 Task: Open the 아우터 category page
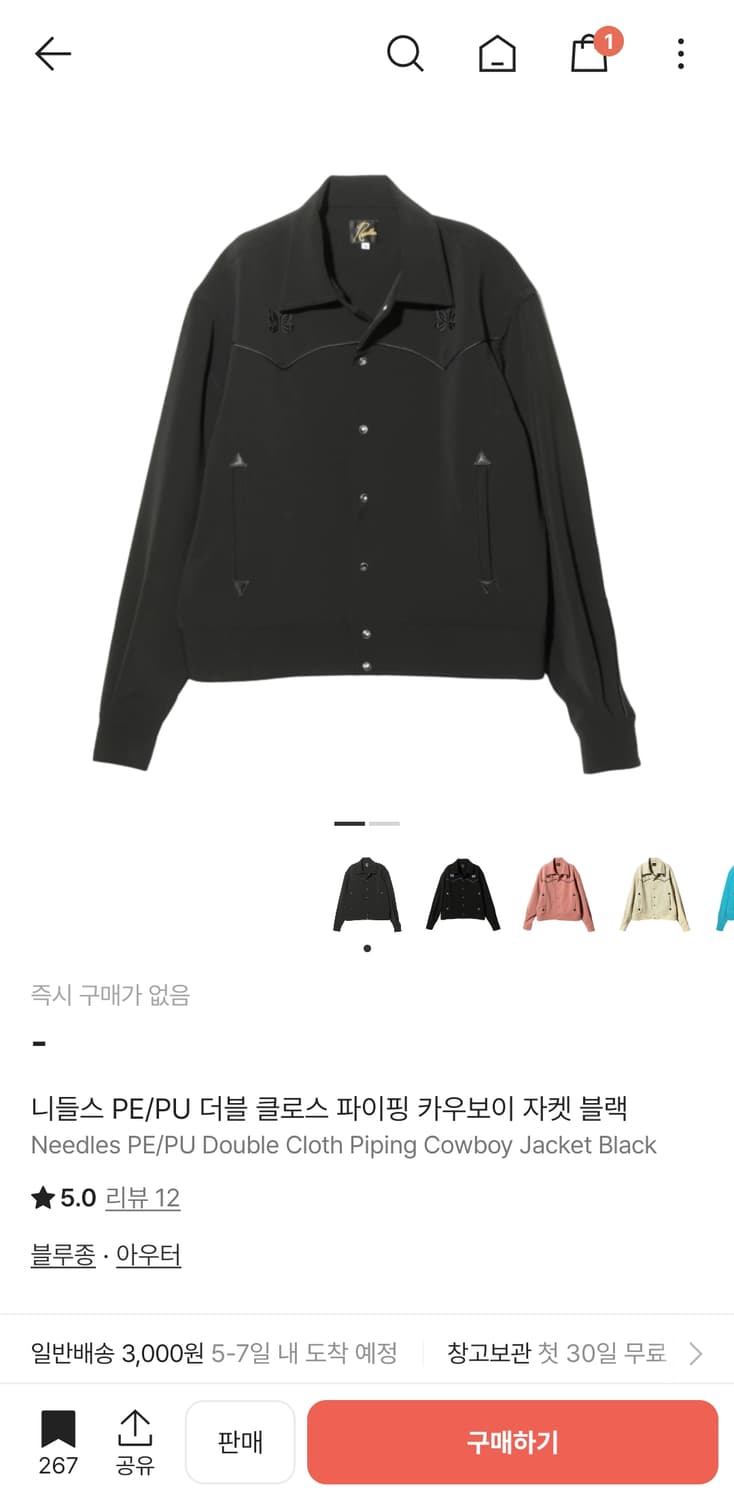148,1254
